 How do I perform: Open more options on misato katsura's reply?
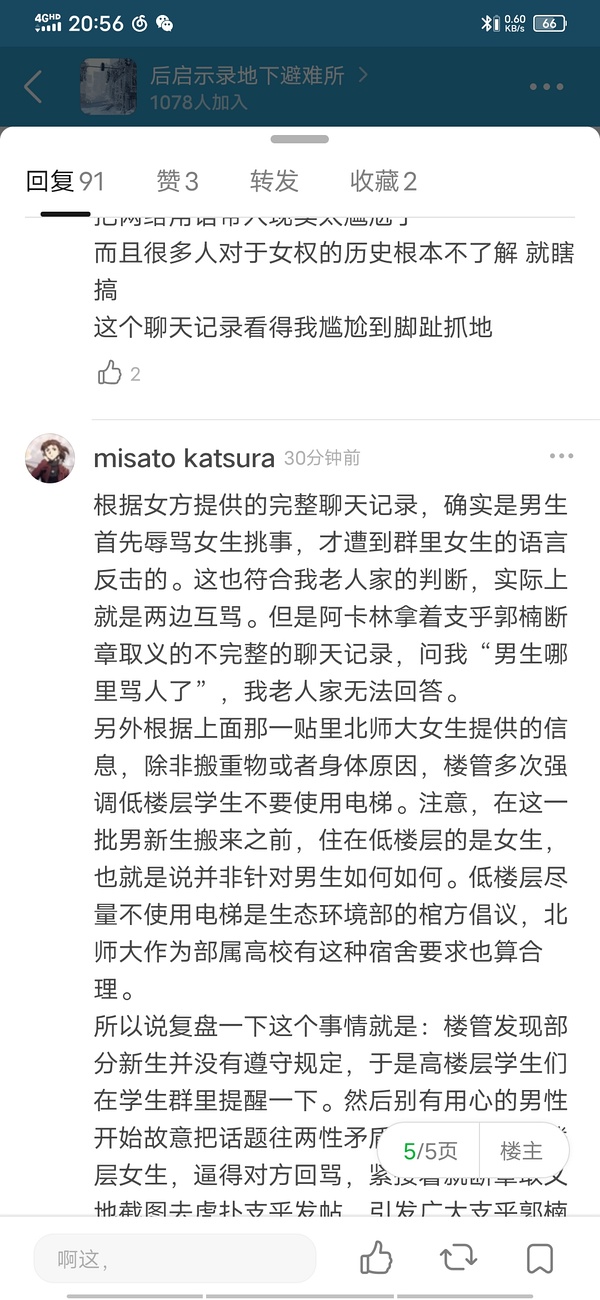(561, 457)
